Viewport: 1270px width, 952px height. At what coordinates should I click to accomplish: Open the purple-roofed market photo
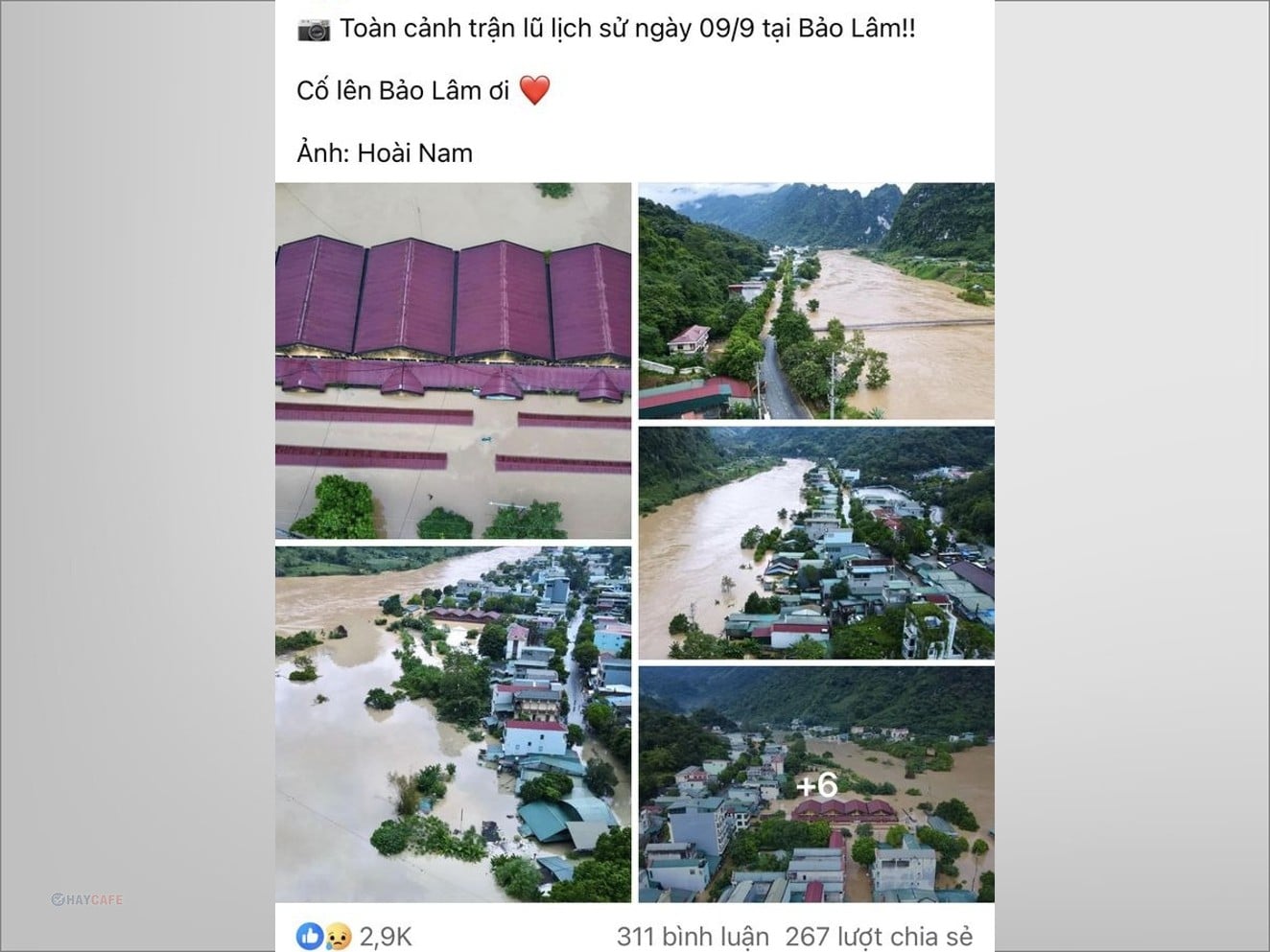pos(453,360)
